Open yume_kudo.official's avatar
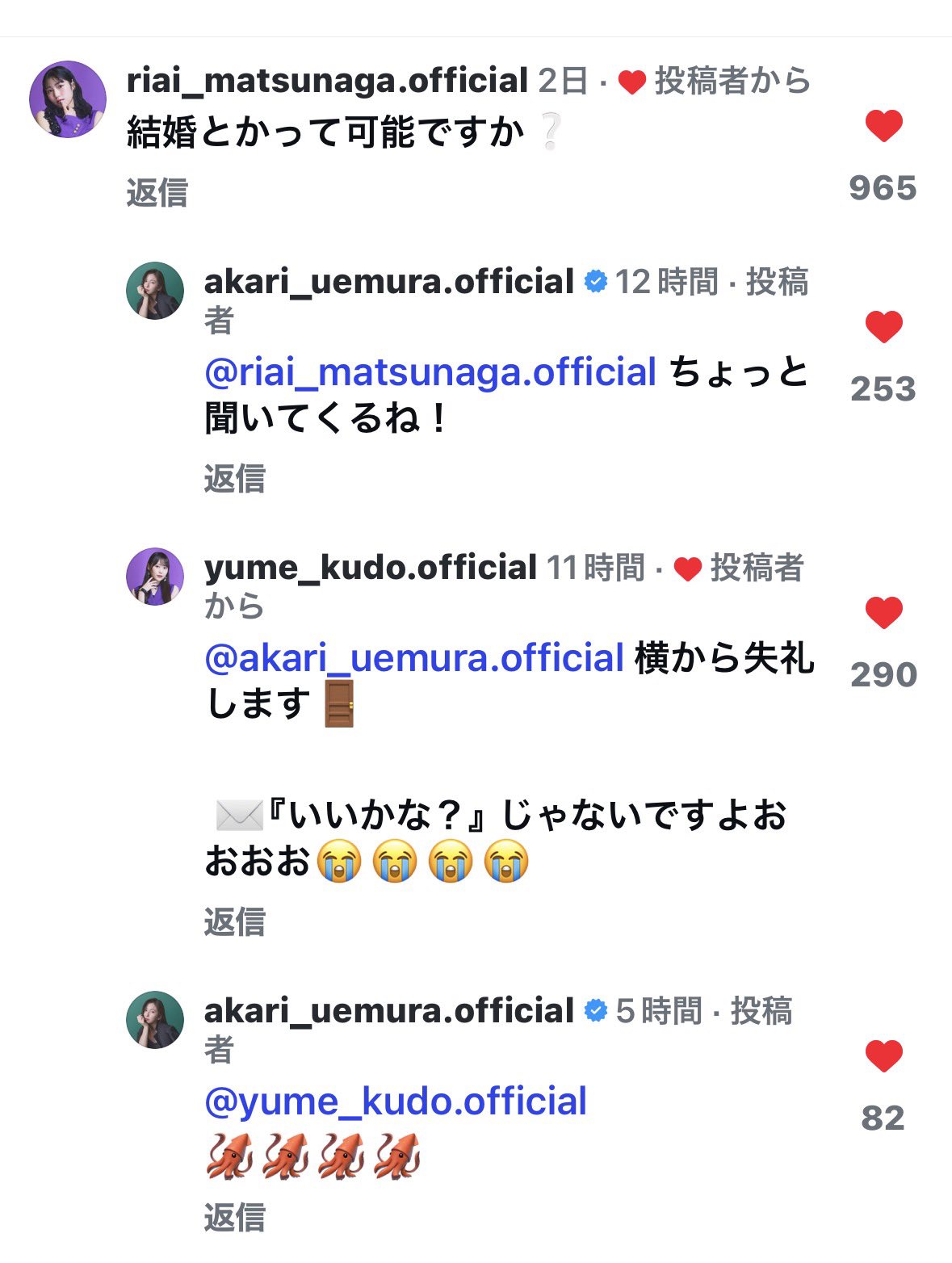 click(x=155, y=577)
